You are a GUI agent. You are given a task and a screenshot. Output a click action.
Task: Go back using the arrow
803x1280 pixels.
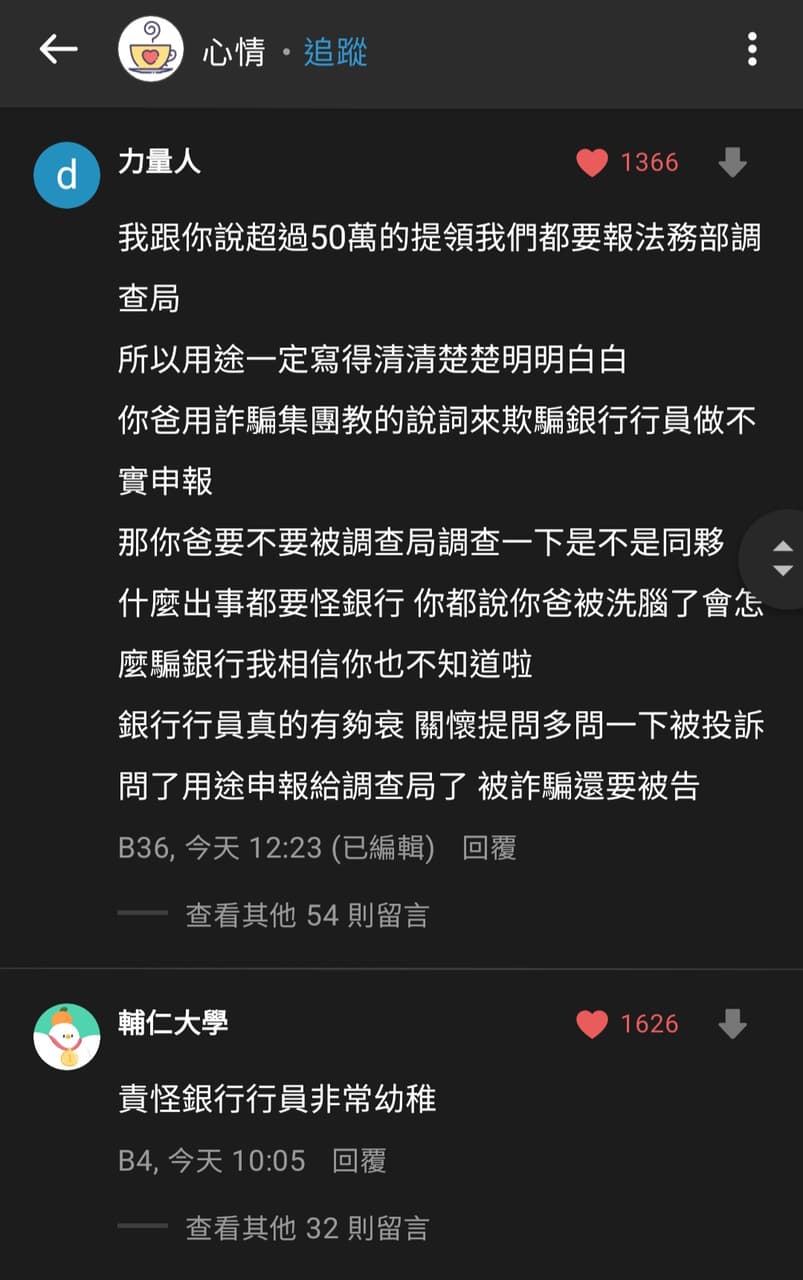[x=58, y=49]
